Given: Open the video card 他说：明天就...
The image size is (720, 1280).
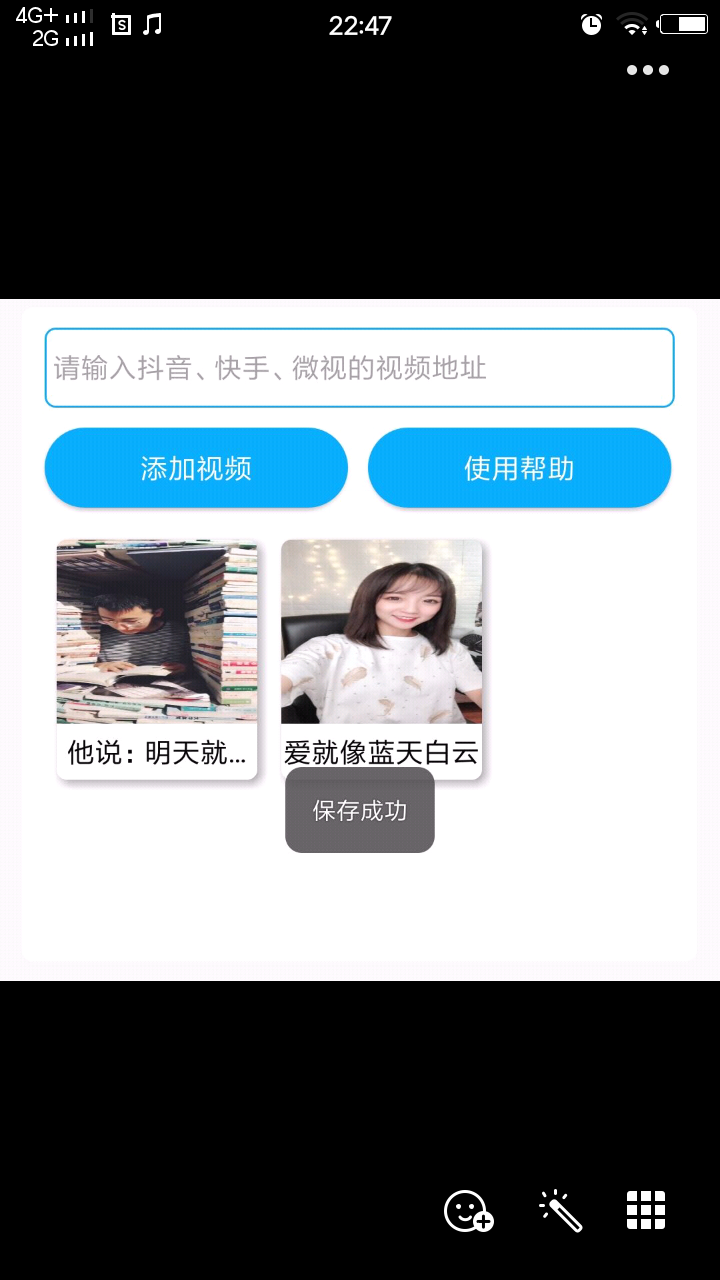Looking at the screenshot, I should (157, 659).
